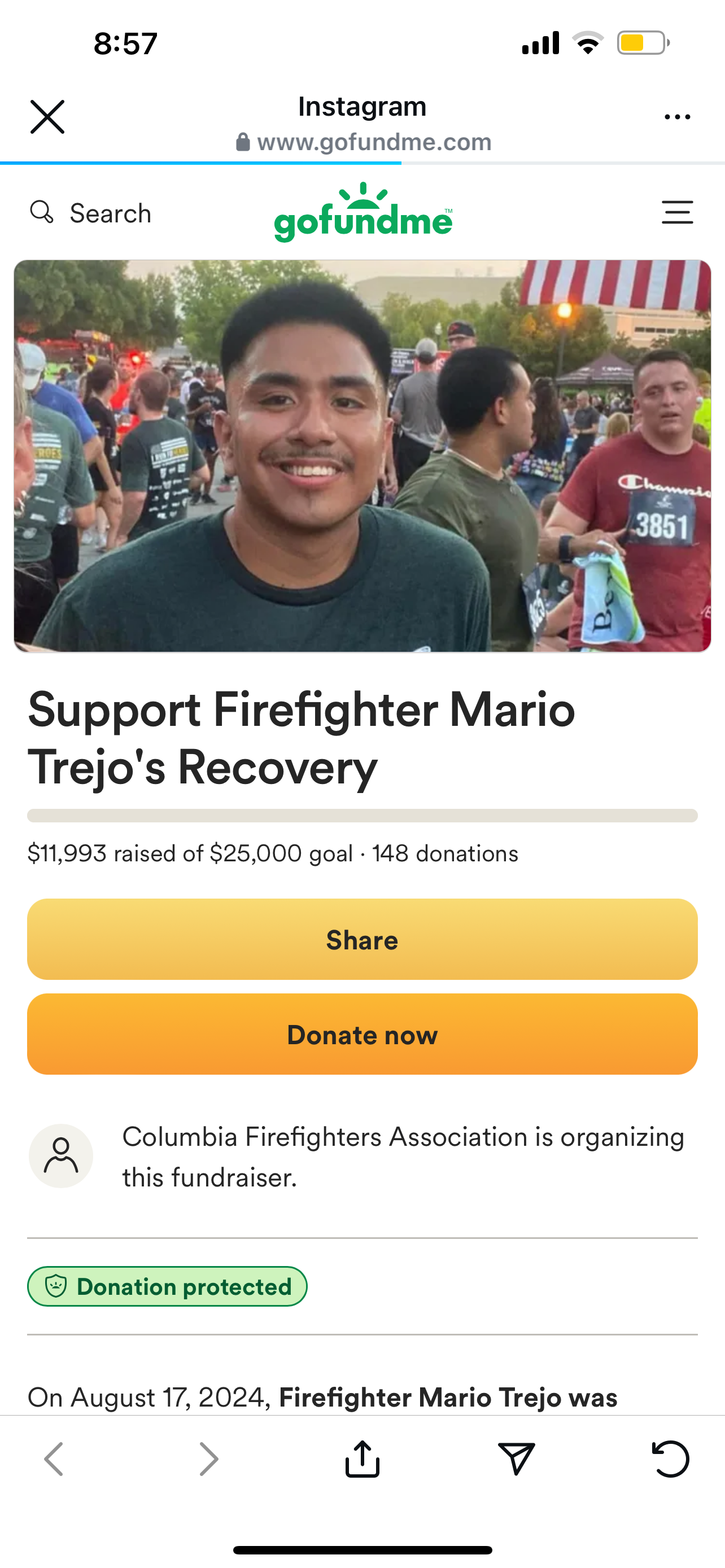725x1568 pixels.
Task: View the Donation protected badge details
Action: coord(167,1286)
